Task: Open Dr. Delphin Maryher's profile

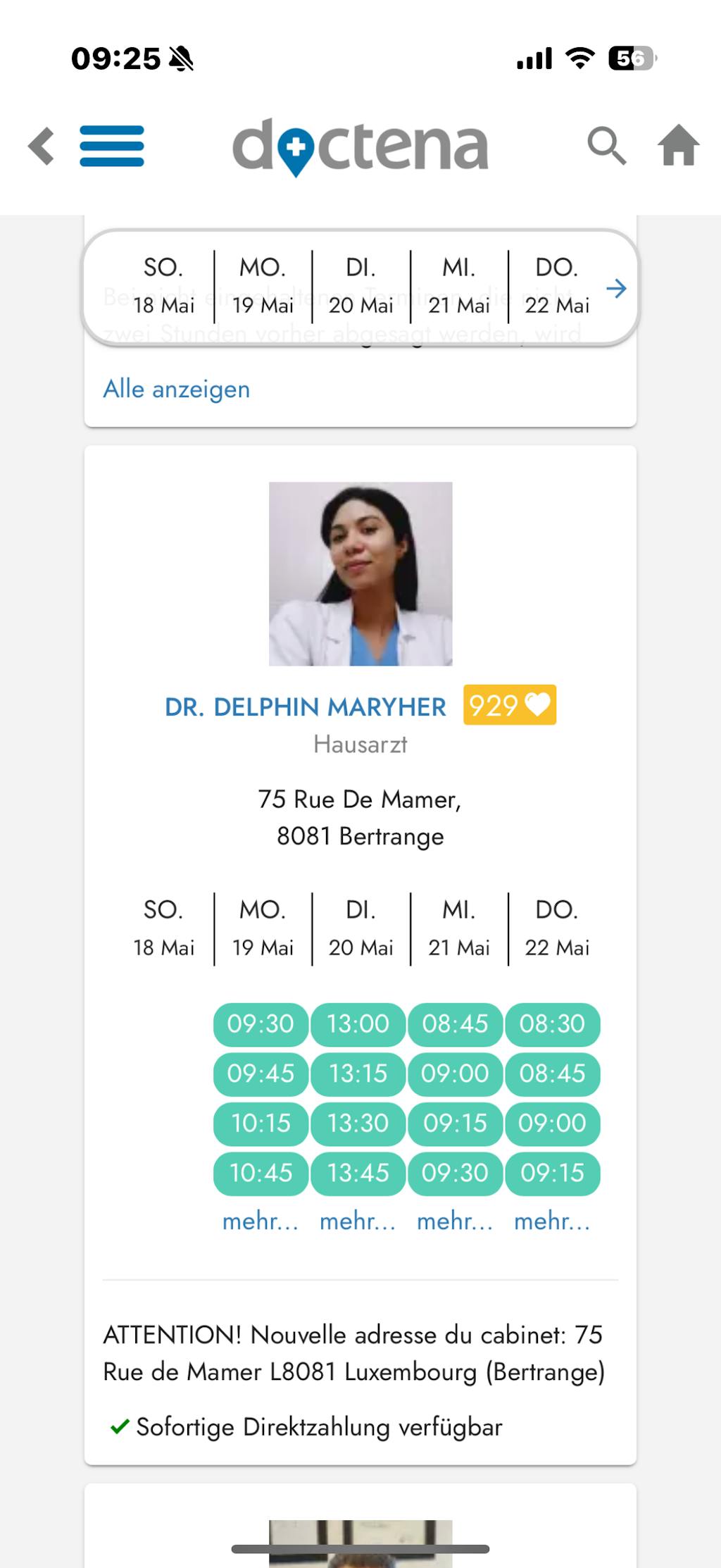Action: pos(305,707)
